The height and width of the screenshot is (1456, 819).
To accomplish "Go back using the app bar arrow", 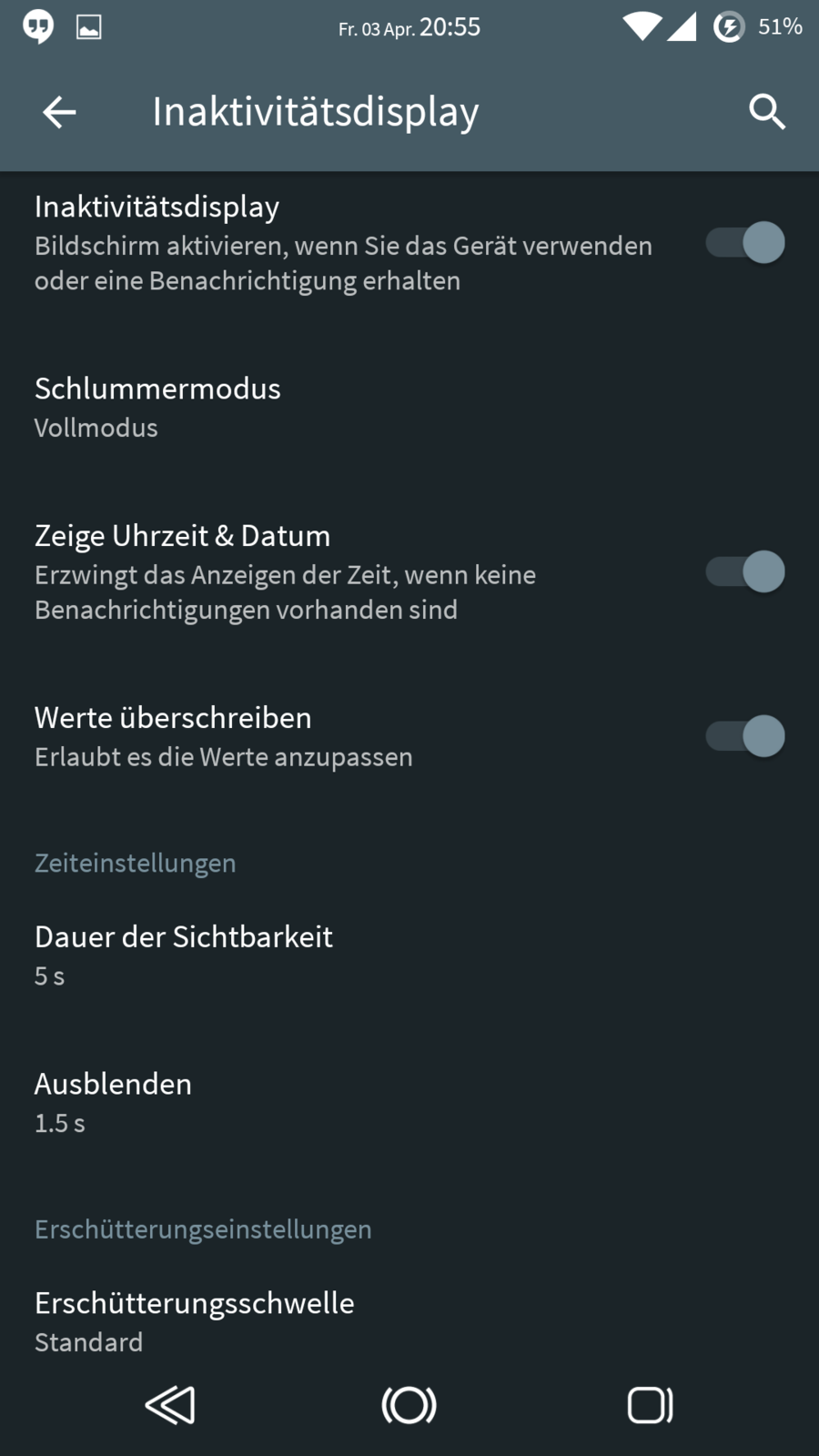I will 59,112.
